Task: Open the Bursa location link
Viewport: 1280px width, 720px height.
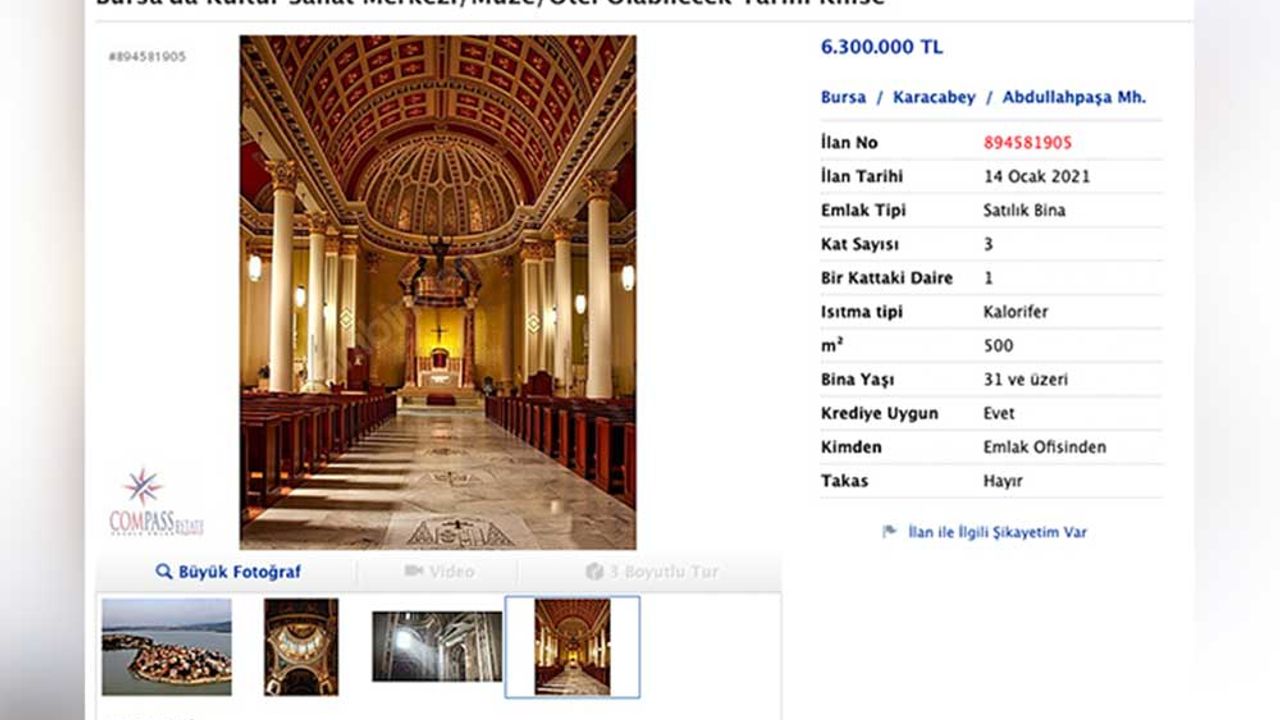Action: 843,97
